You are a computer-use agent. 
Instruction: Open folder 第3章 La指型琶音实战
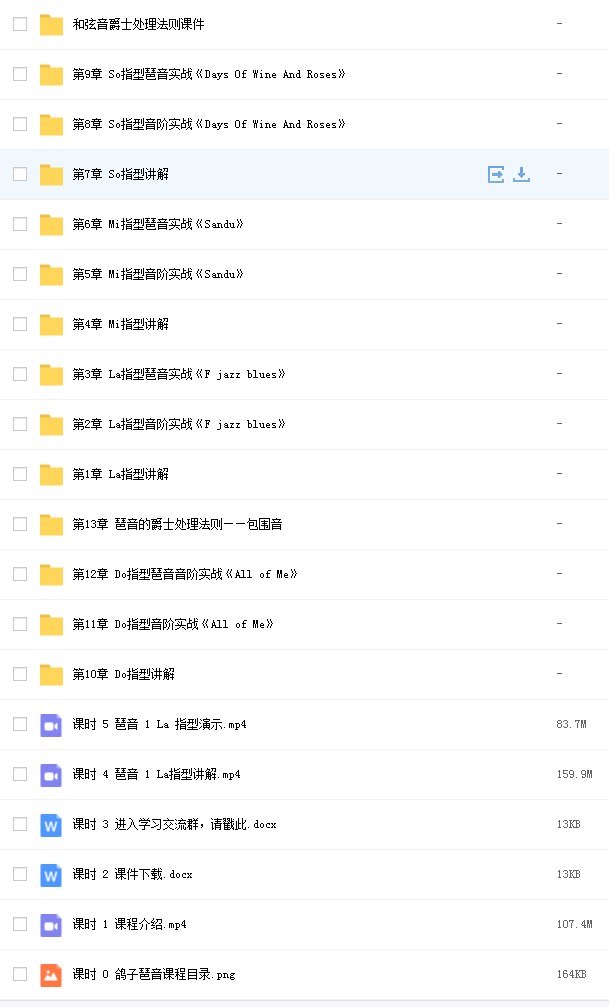pyautogui.click(x=179, y=374)
